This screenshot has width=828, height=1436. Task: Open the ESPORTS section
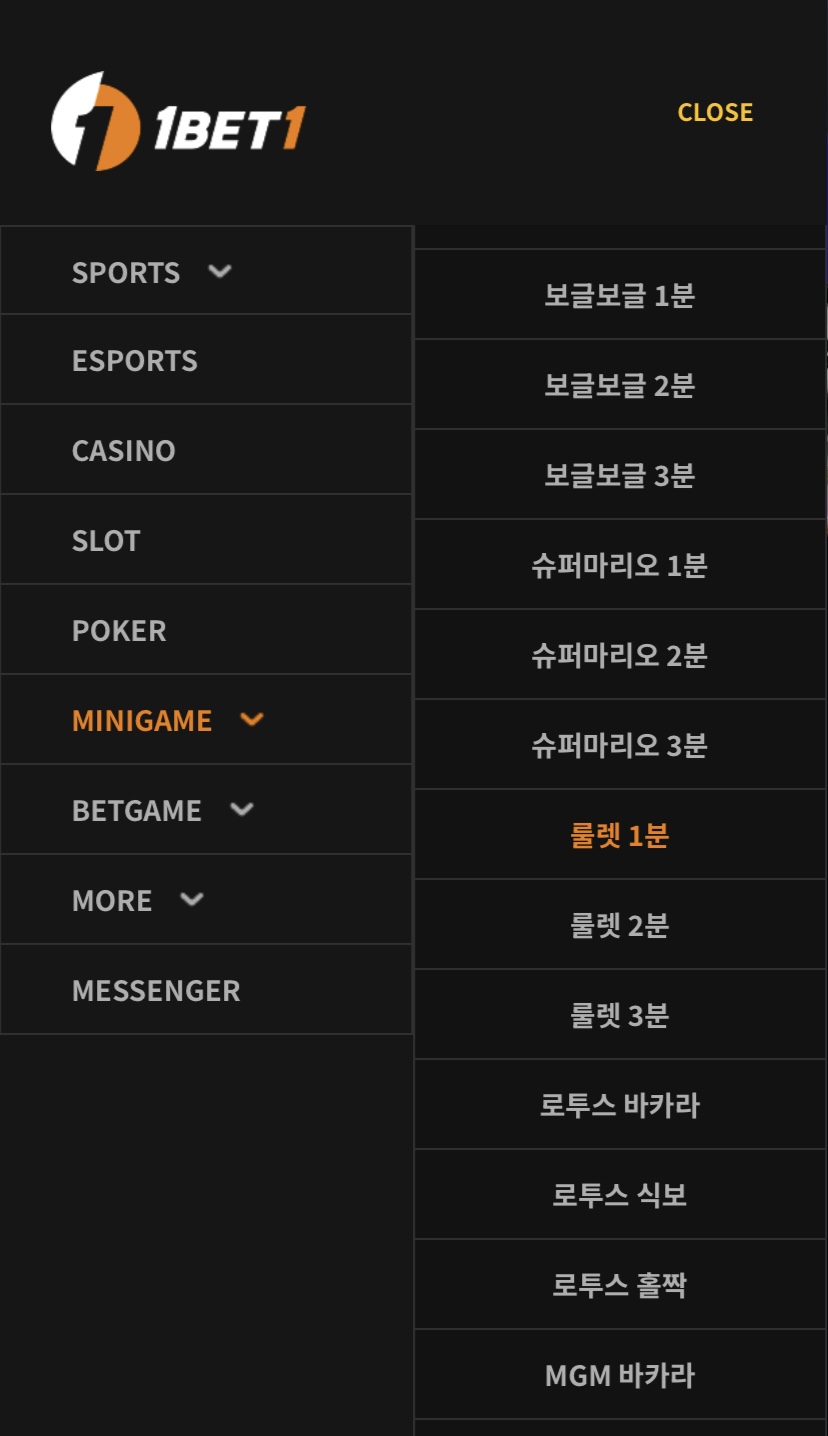point(135,360)
